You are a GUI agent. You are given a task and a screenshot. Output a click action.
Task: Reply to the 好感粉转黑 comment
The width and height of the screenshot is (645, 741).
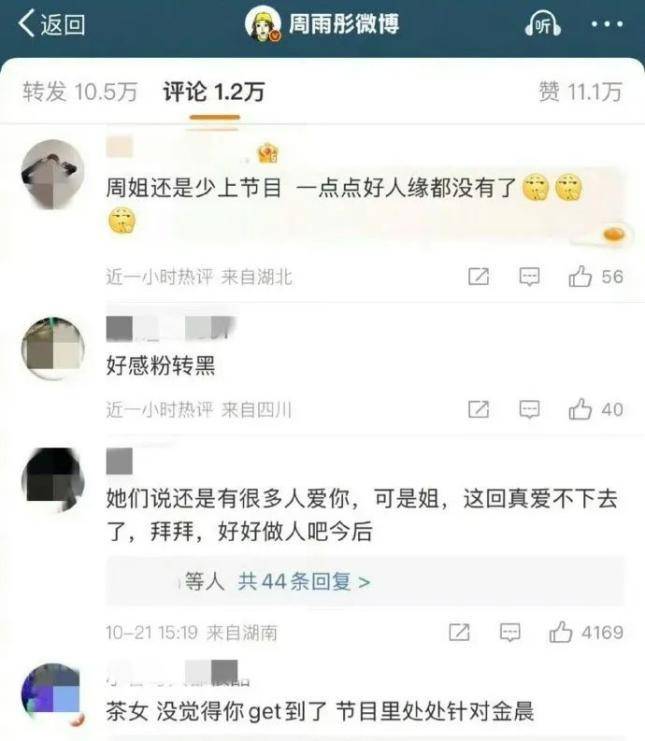(530, 409)
